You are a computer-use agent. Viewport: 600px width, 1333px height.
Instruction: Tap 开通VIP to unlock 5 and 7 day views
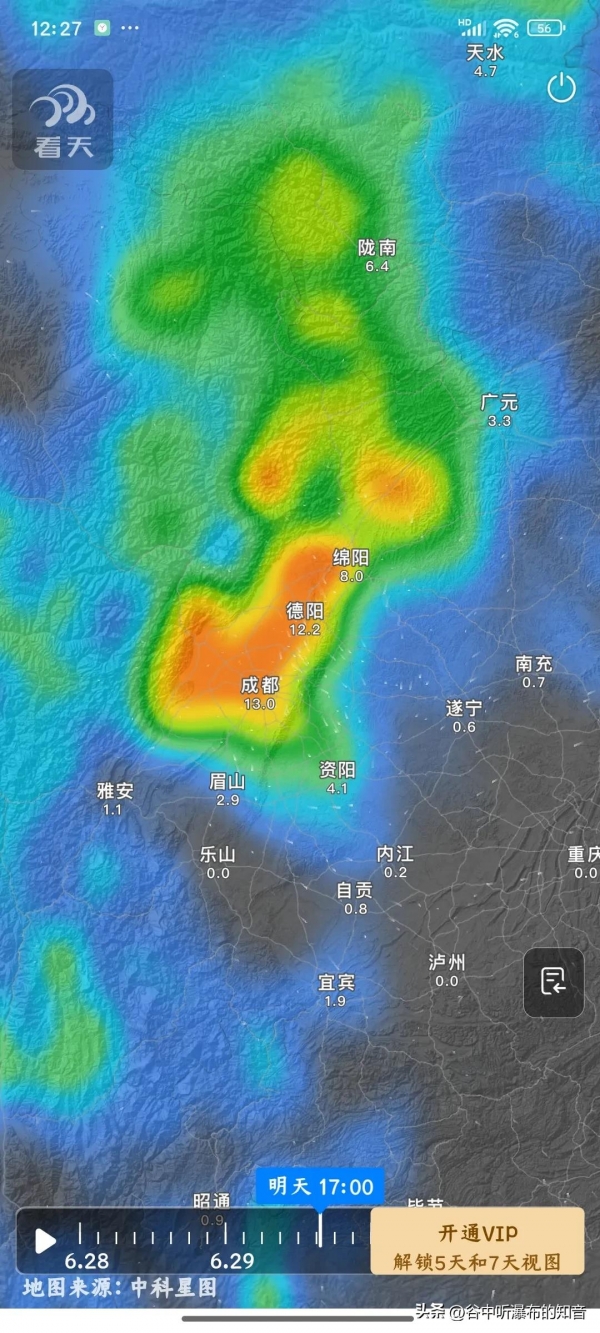click(x=477, y=1241)
